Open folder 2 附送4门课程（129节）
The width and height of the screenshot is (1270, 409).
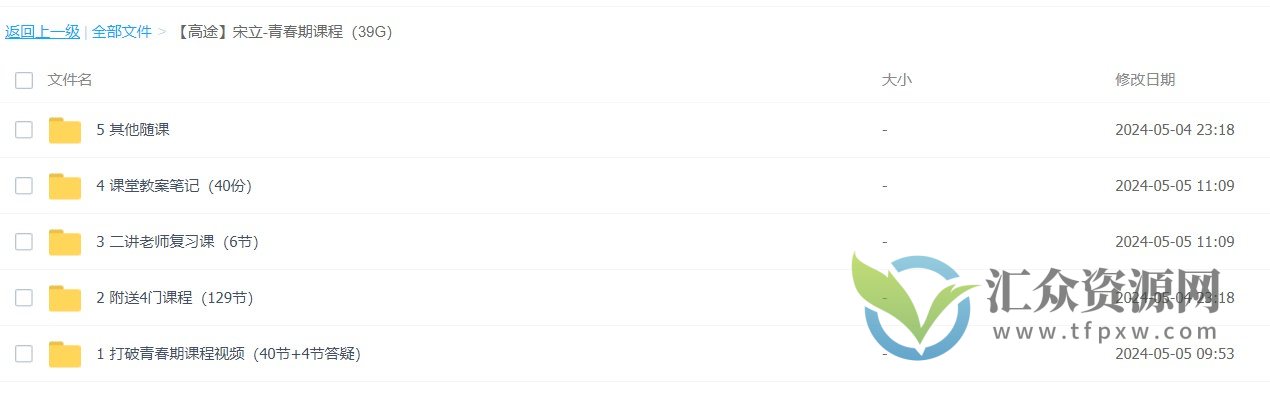coord(174,298)
